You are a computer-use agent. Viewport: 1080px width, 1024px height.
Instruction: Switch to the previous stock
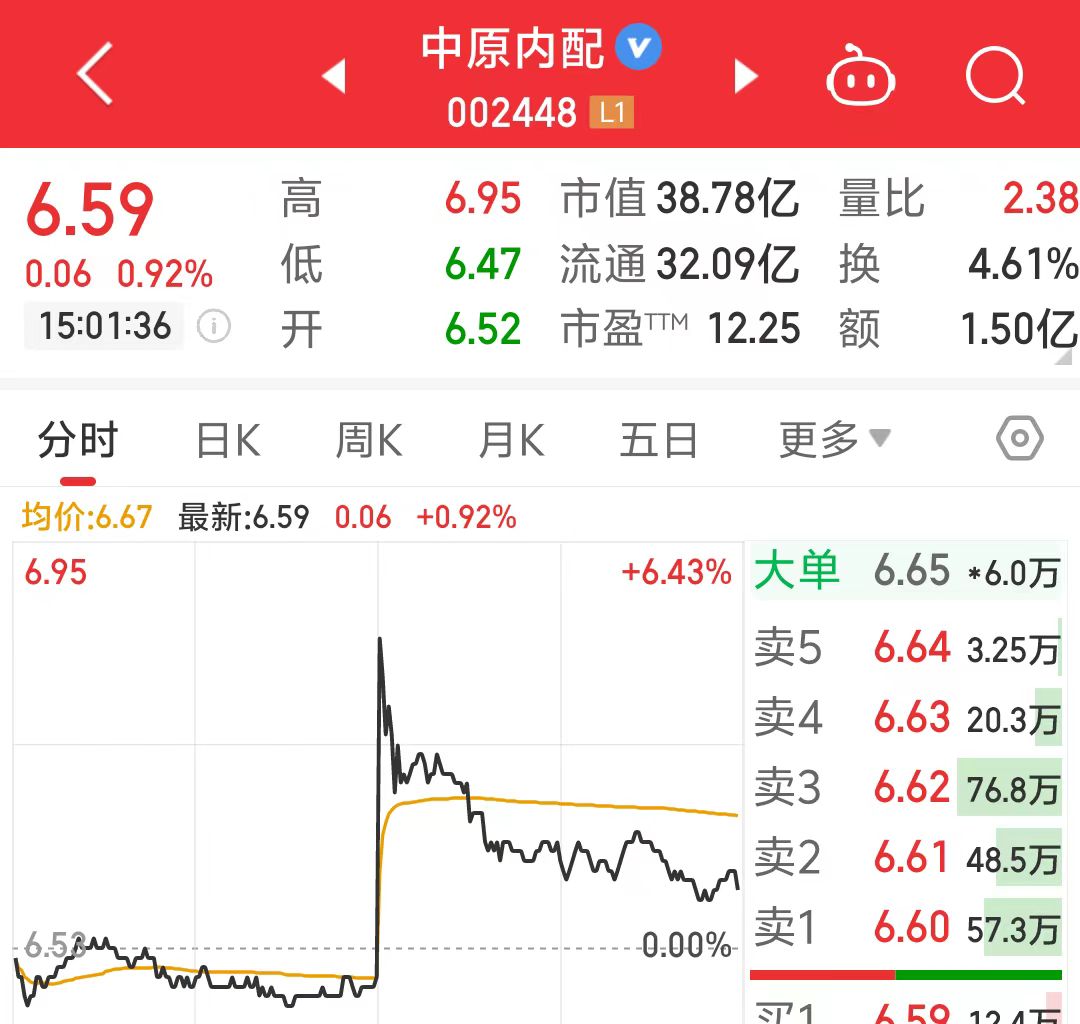click(x=334, y=76)
